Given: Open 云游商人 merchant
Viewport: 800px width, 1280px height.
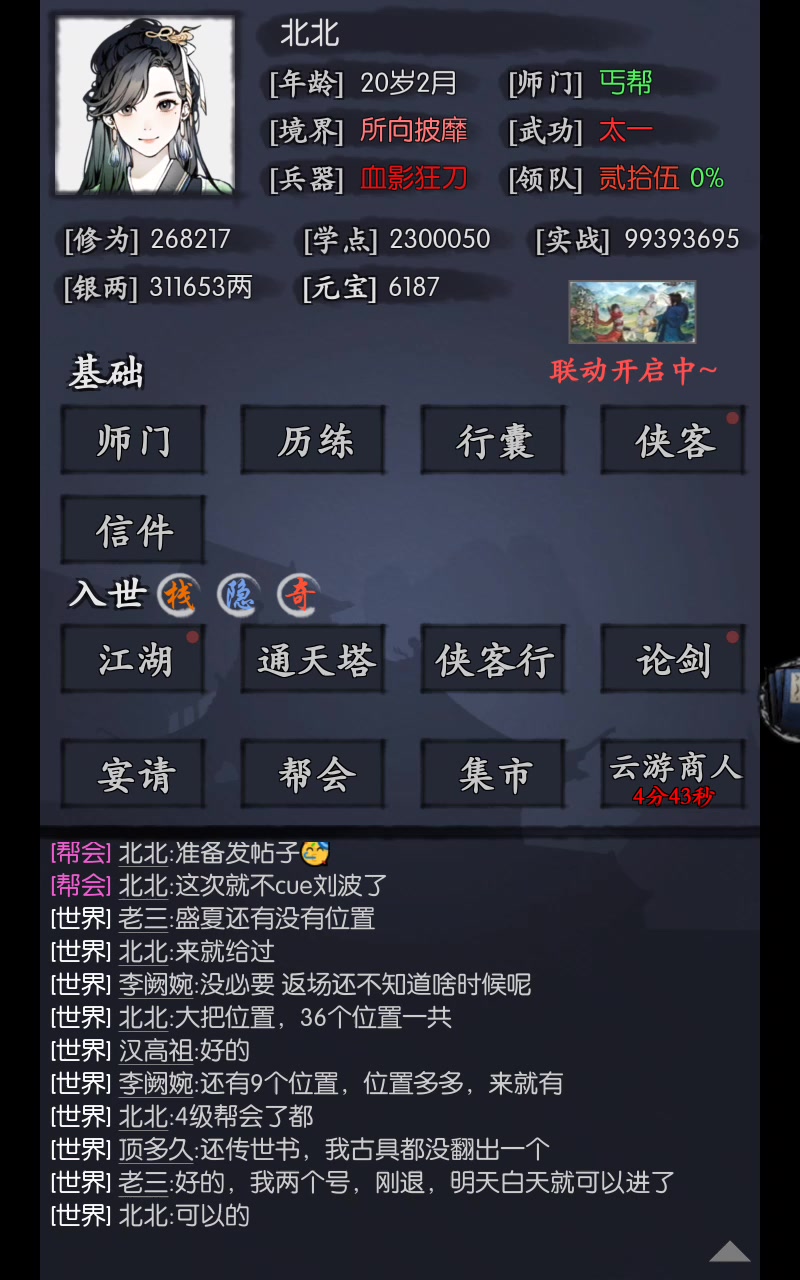Looking at the screenshot, I should tap(673, 774).
